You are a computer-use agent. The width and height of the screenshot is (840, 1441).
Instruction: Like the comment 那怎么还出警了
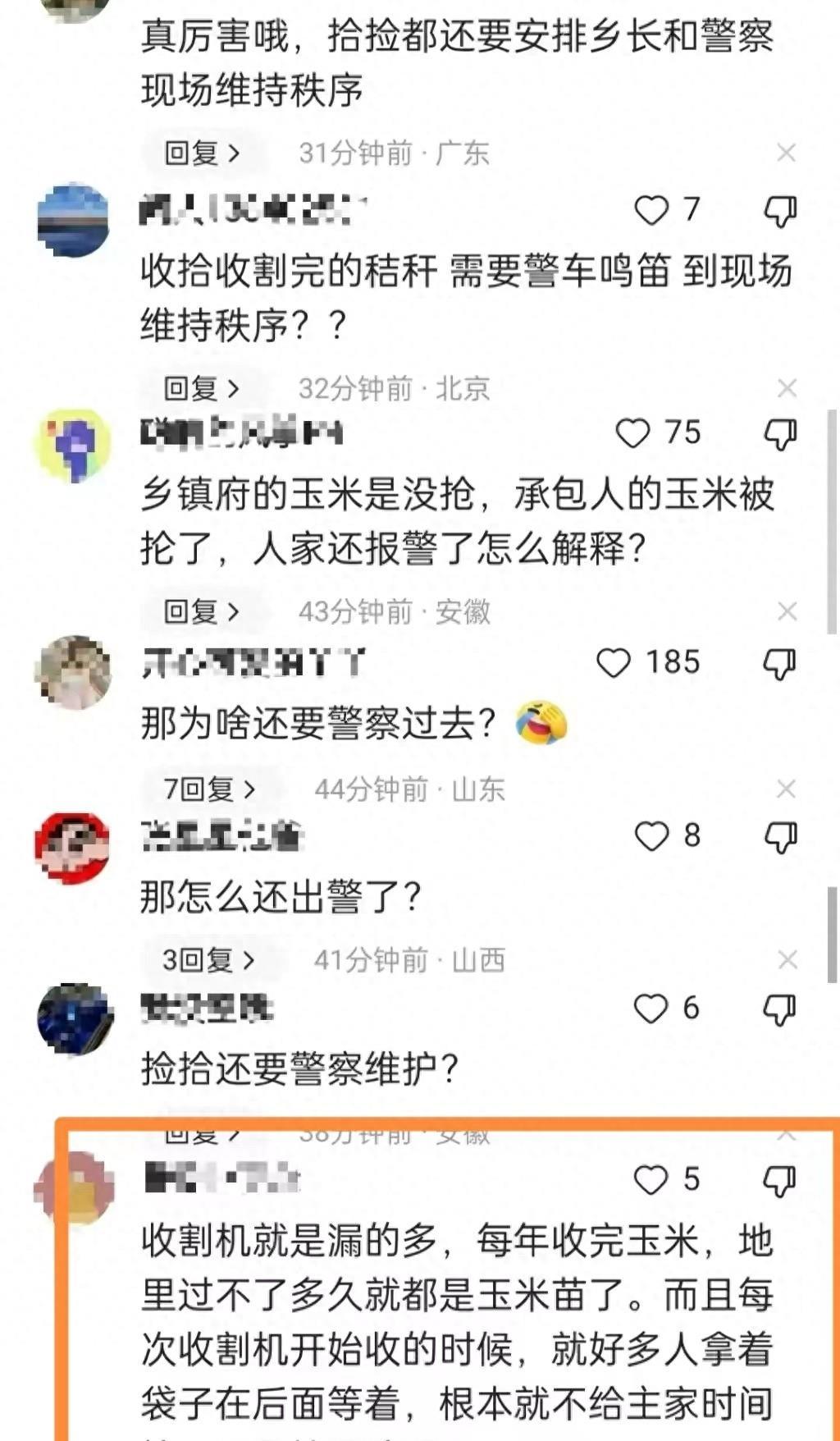(652, 836)
